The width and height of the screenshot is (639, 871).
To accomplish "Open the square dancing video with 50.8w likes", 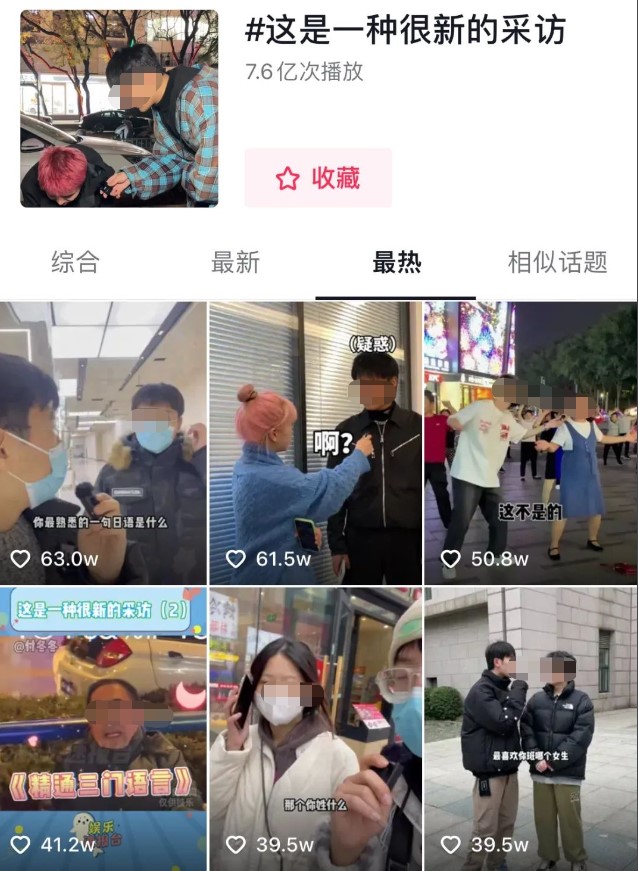I will (x=530, y=443).
